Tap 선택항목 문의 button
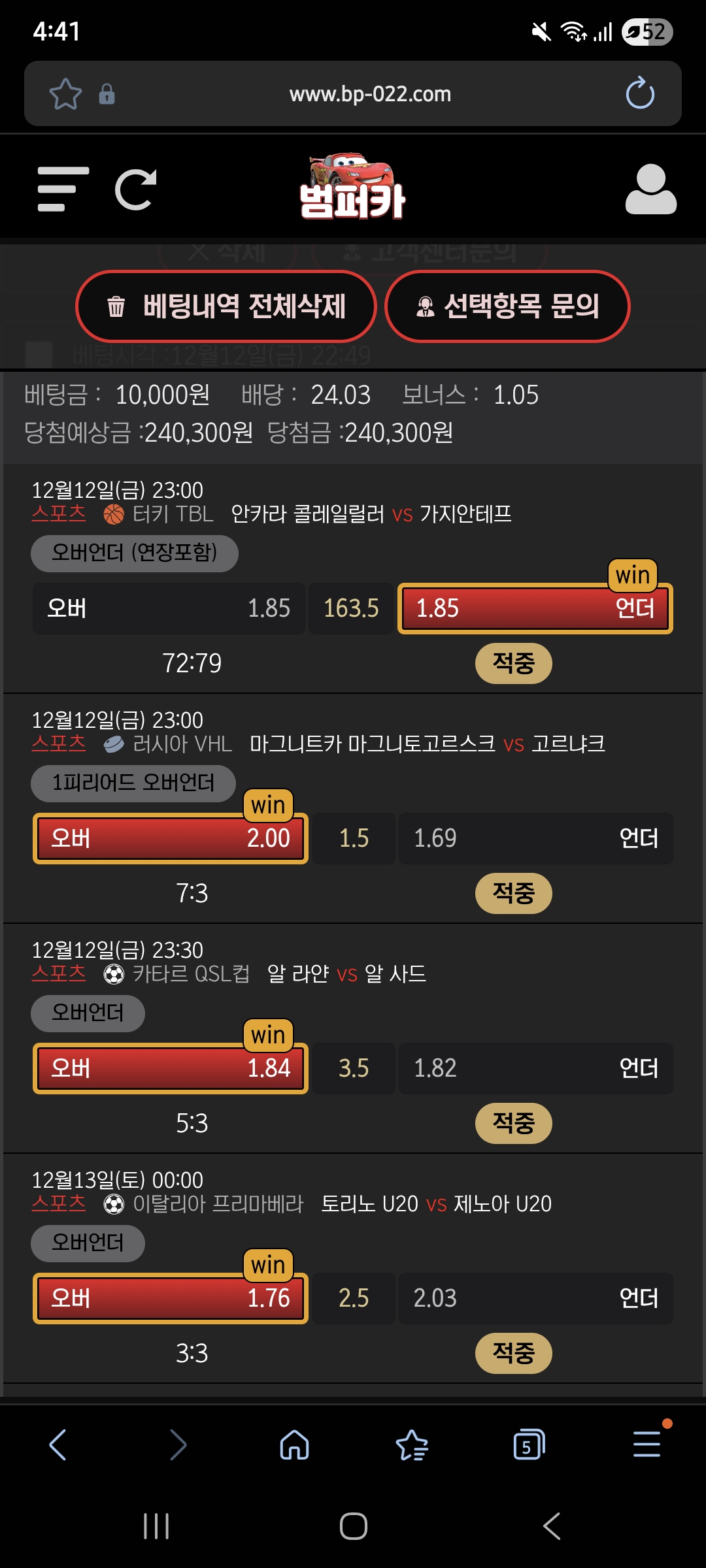The height and width of the screenshot is (1568, 706). click(x=507, y=306)
